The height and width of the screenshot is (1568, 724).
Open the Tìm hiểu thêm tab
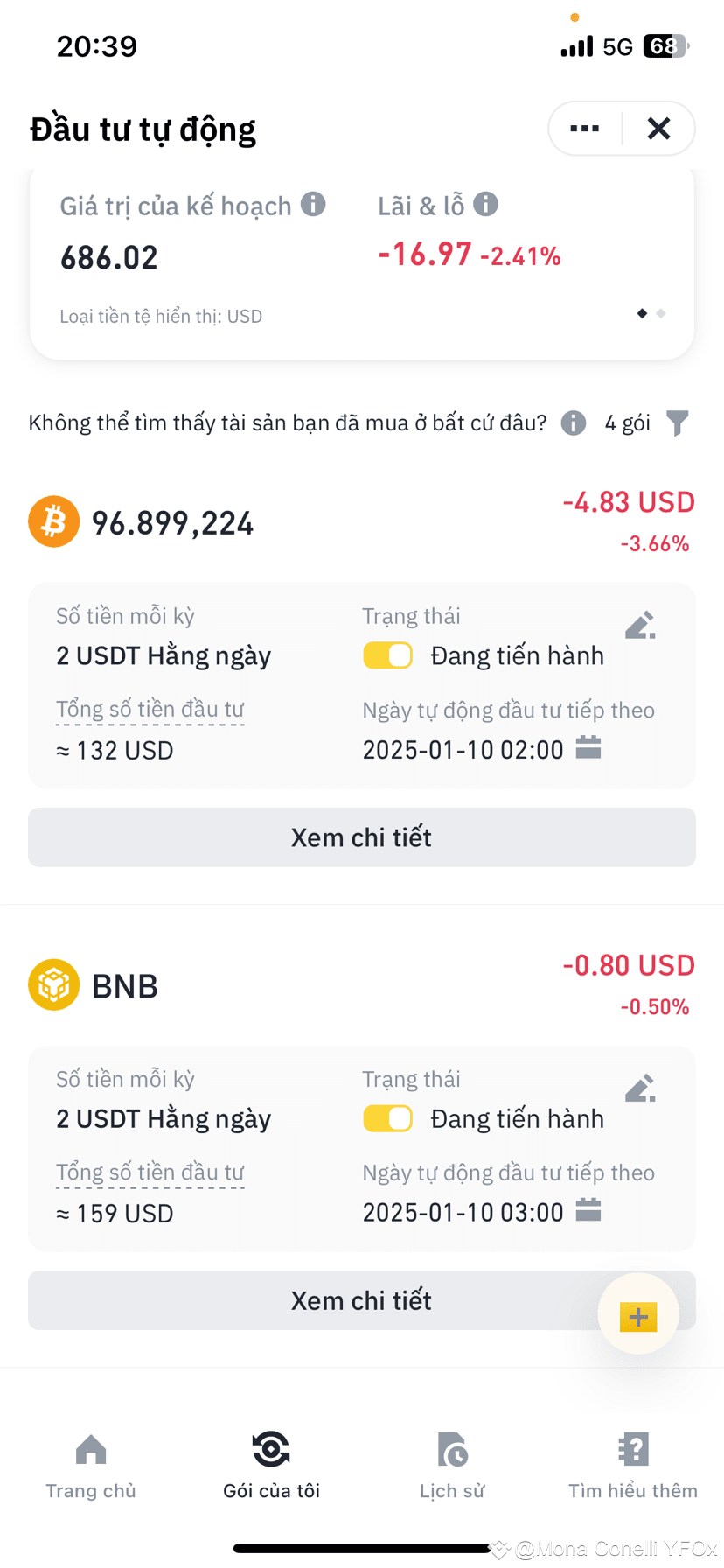[632, 1463]
